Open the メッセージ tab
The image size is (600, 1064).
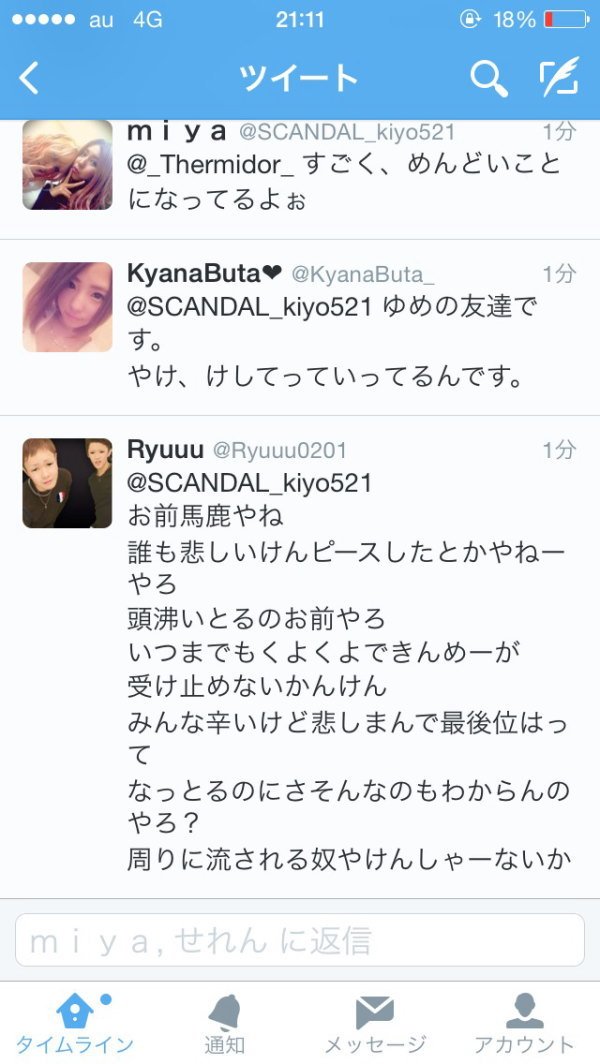point(375,1023)
